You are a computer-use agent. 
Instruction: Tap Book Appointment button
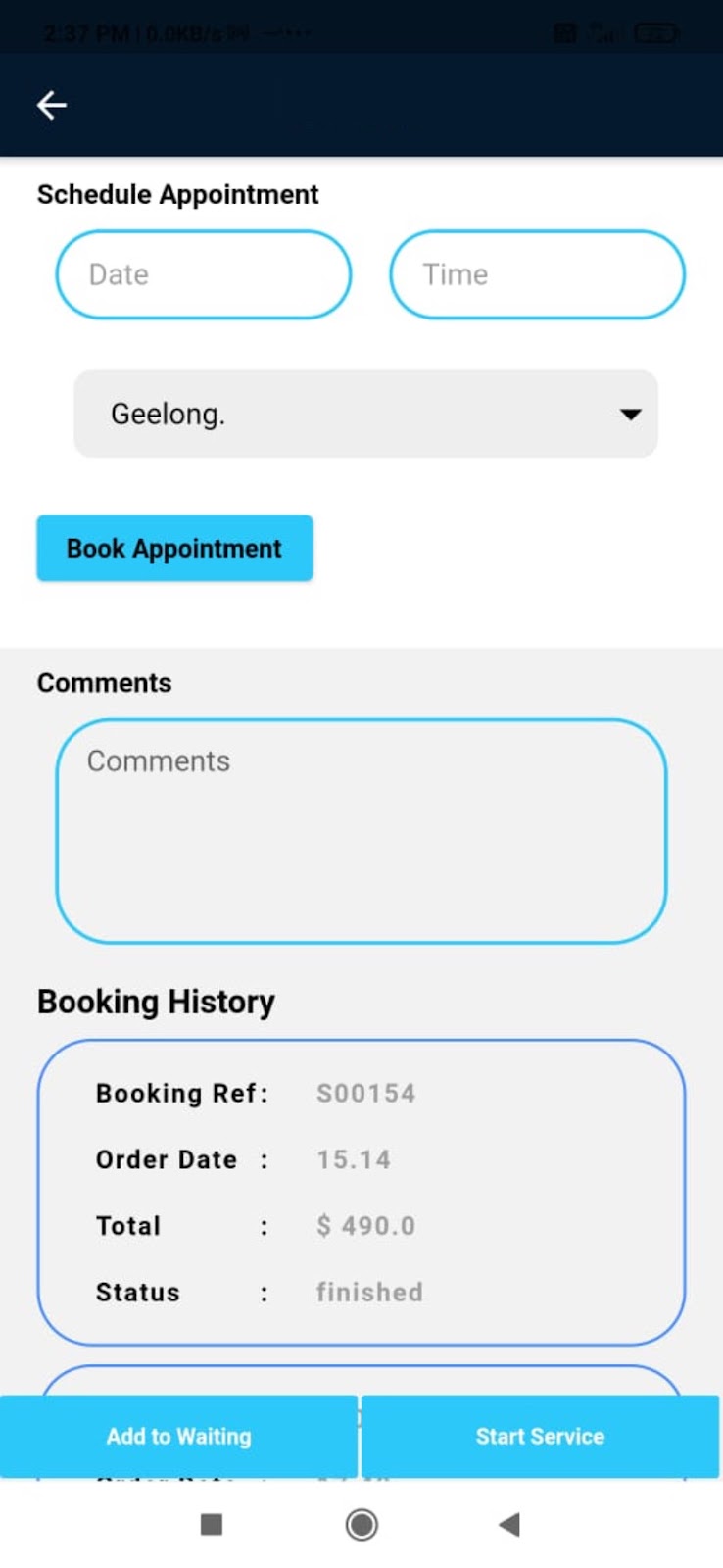click(x=174, y=549)
